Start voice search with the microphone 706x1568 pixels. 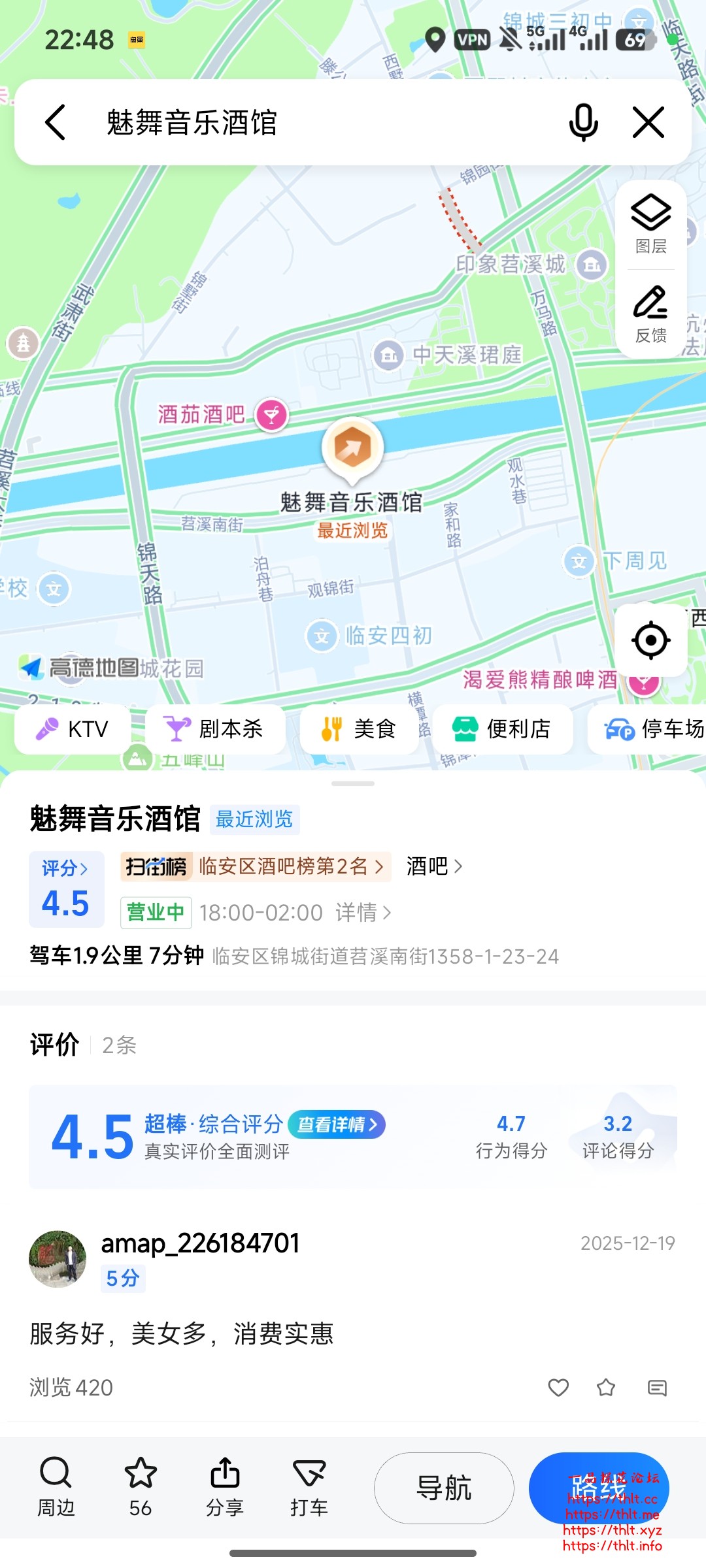click(583, 122)
